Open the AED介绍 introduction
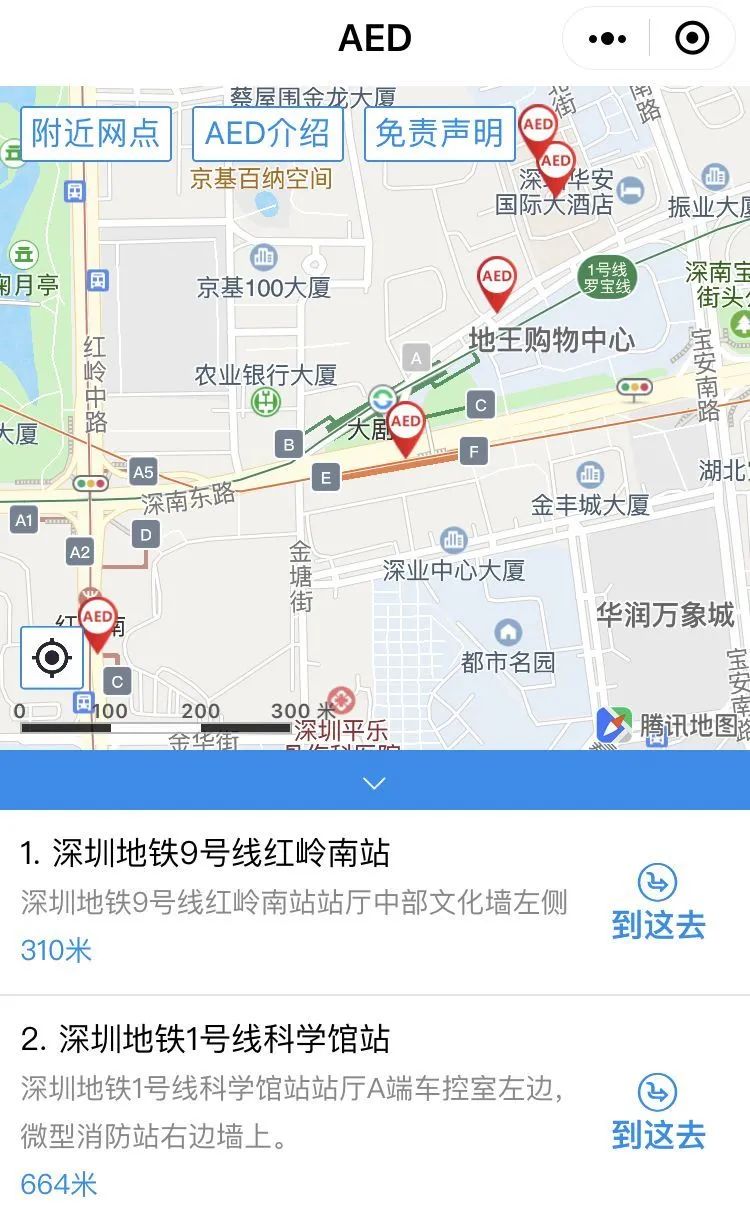This screenshot has width=750, height=1211. pyautogui.click(x=267, y=133)
